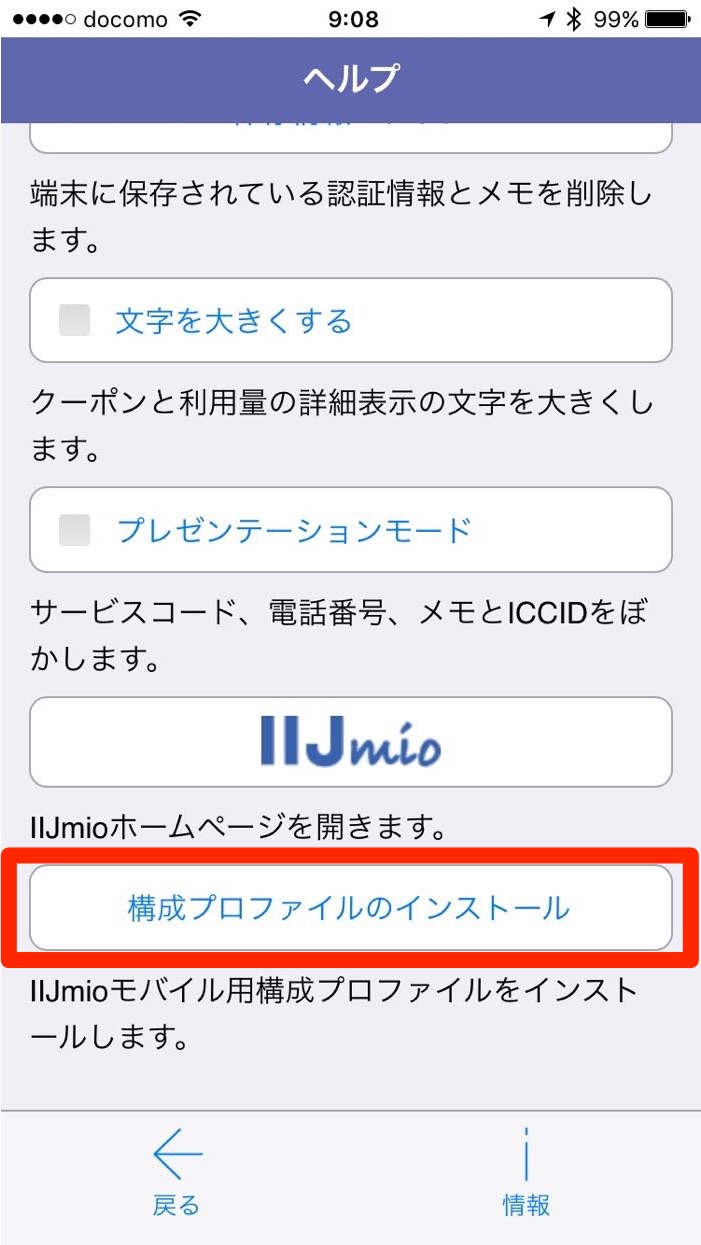Toggle プレゼンテーションモード checkbox

pos(75,529)
